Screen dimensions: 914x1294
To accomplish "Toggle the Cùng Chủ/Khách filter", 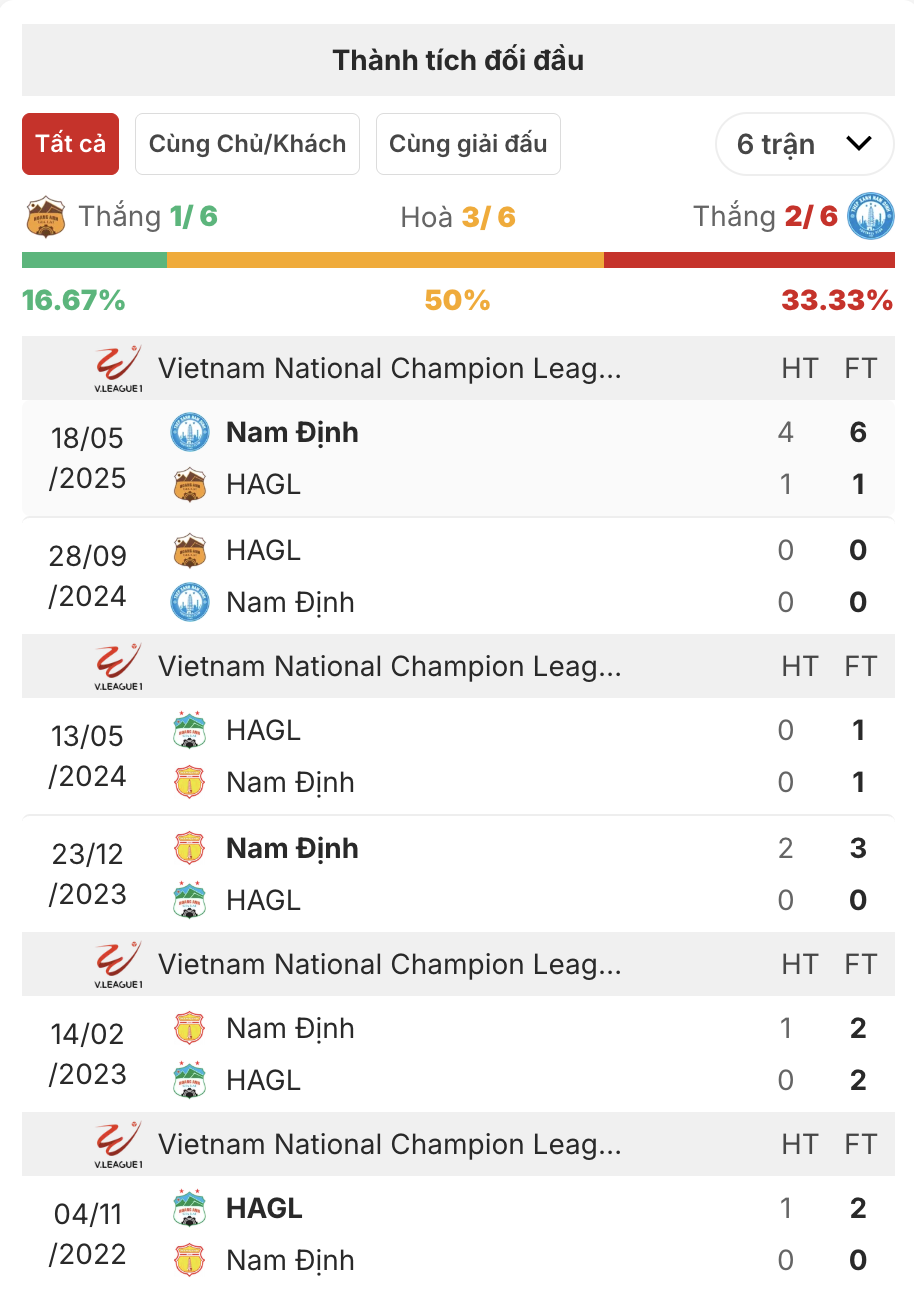I will pyautogui.click(x=247, y=144).
